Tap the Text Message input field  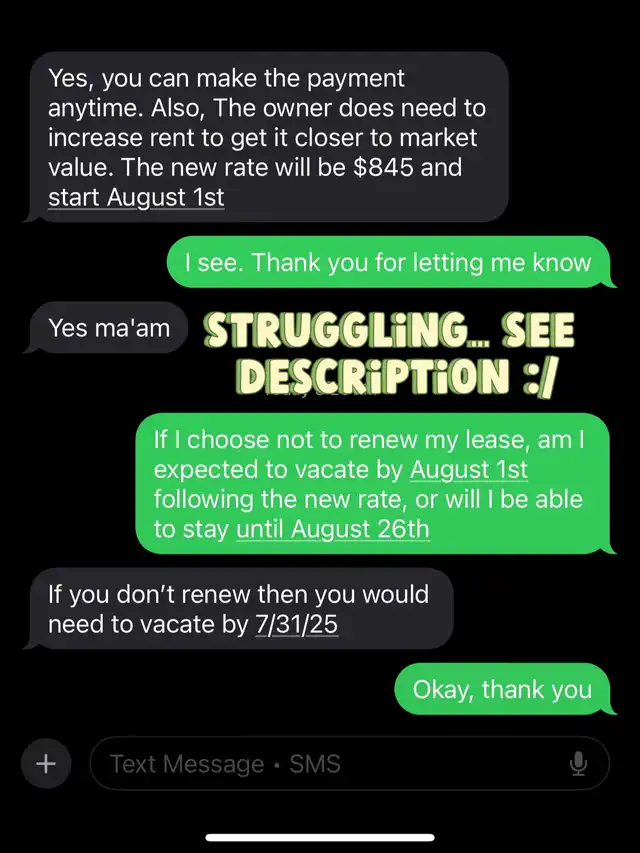330,764
